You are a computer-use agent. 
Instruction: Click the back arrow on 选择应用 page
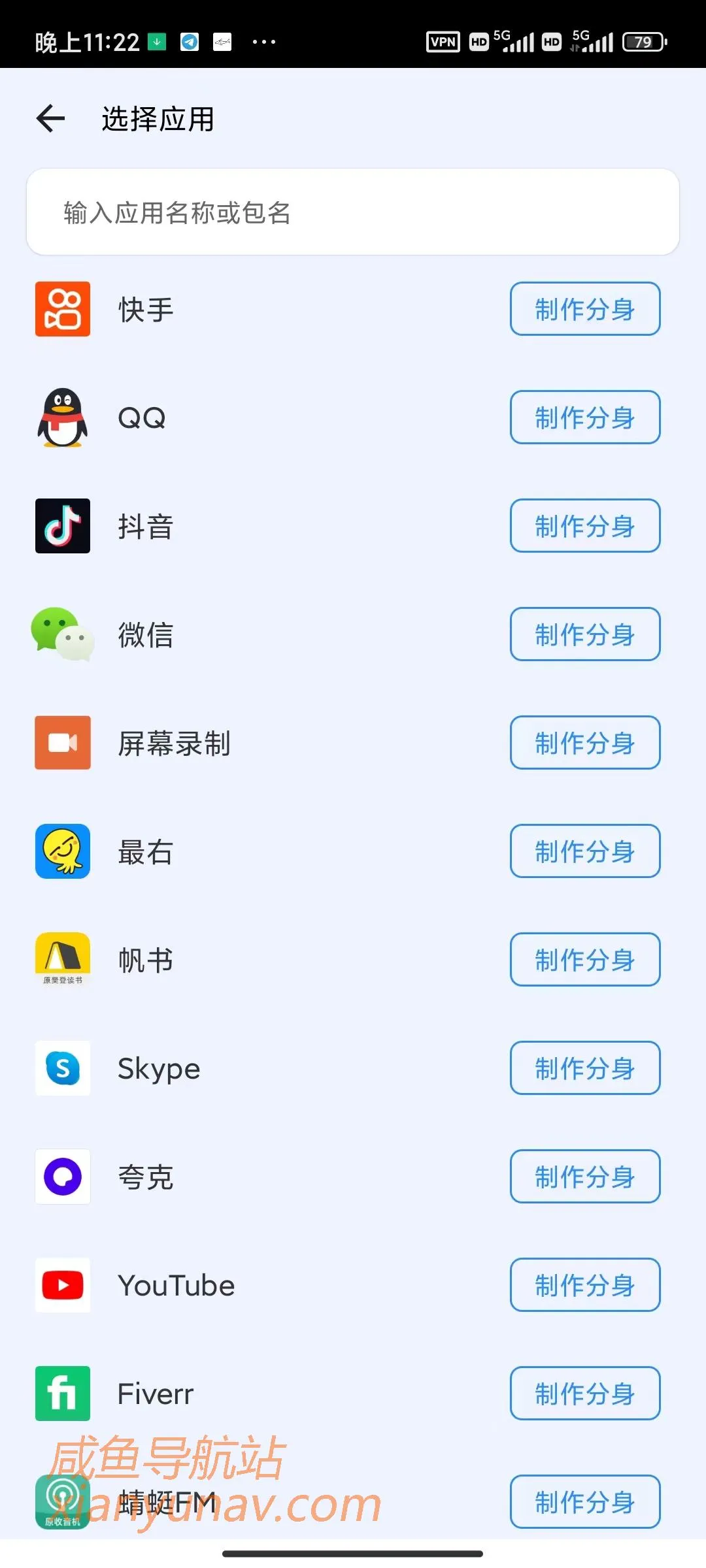(x=50, y=119)
